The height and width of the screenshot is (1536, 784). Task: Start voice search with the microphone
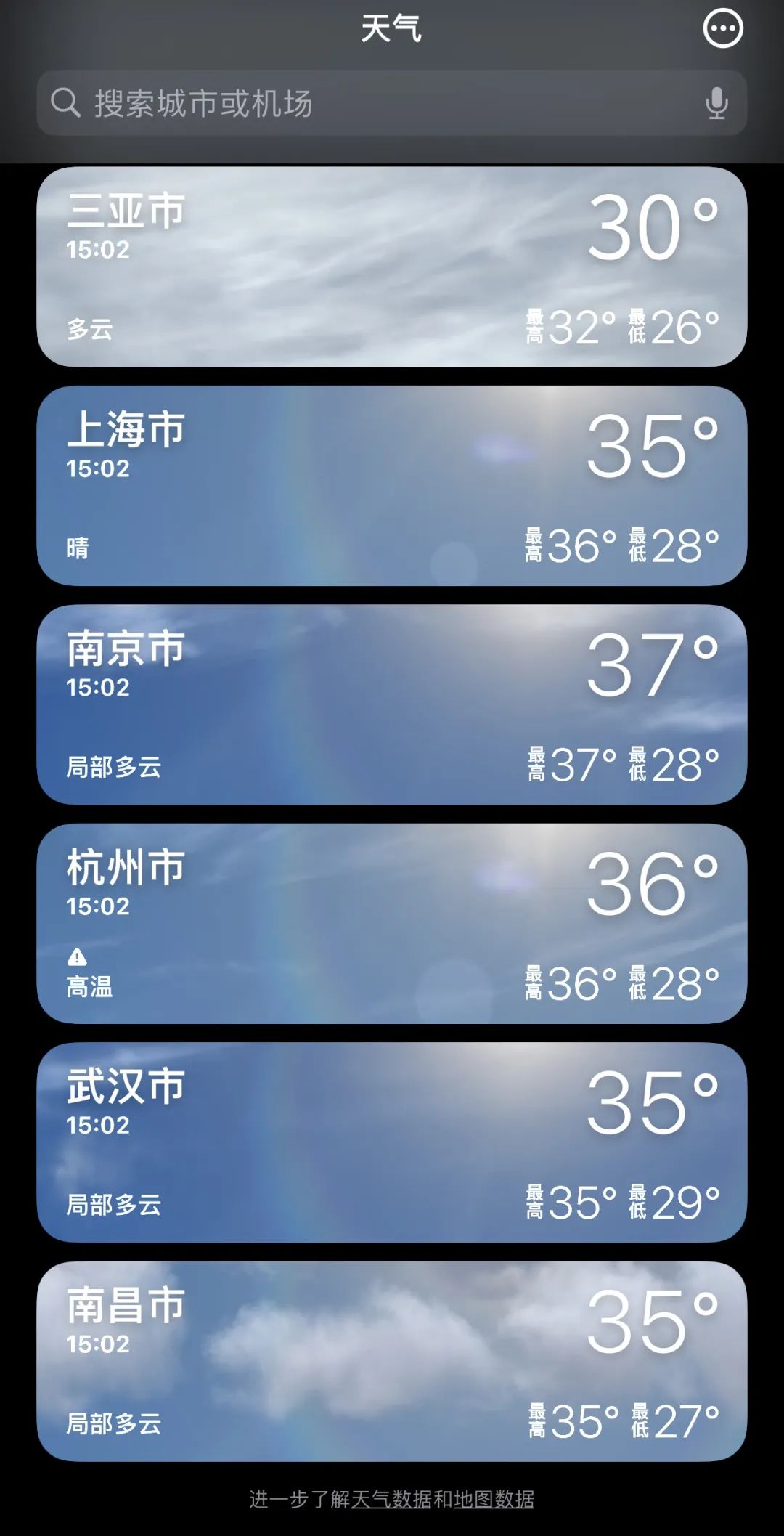point(716,103)
